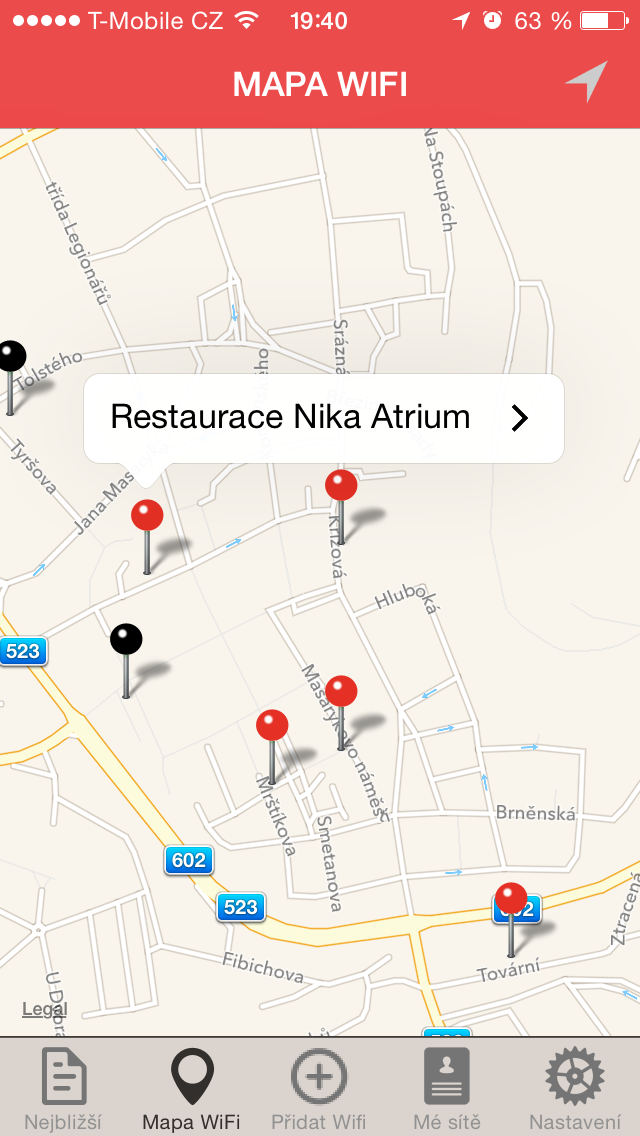The width and height of the screenshot is (640, 1136).
Task: Go to the Mé sítě tab
Action: pos(446,1088)
